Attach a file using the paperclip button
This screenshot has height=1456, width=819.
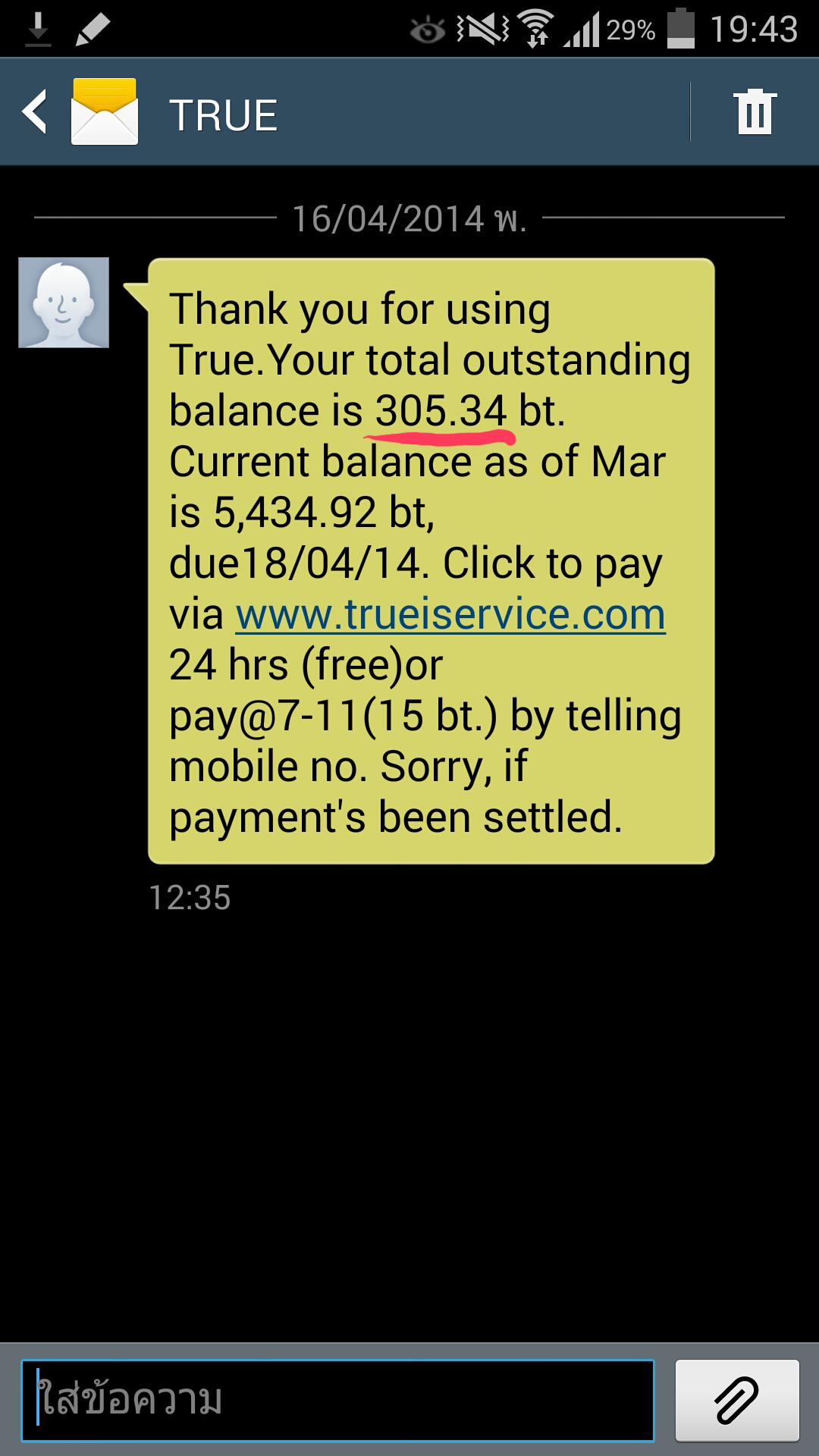[737, 1400]
